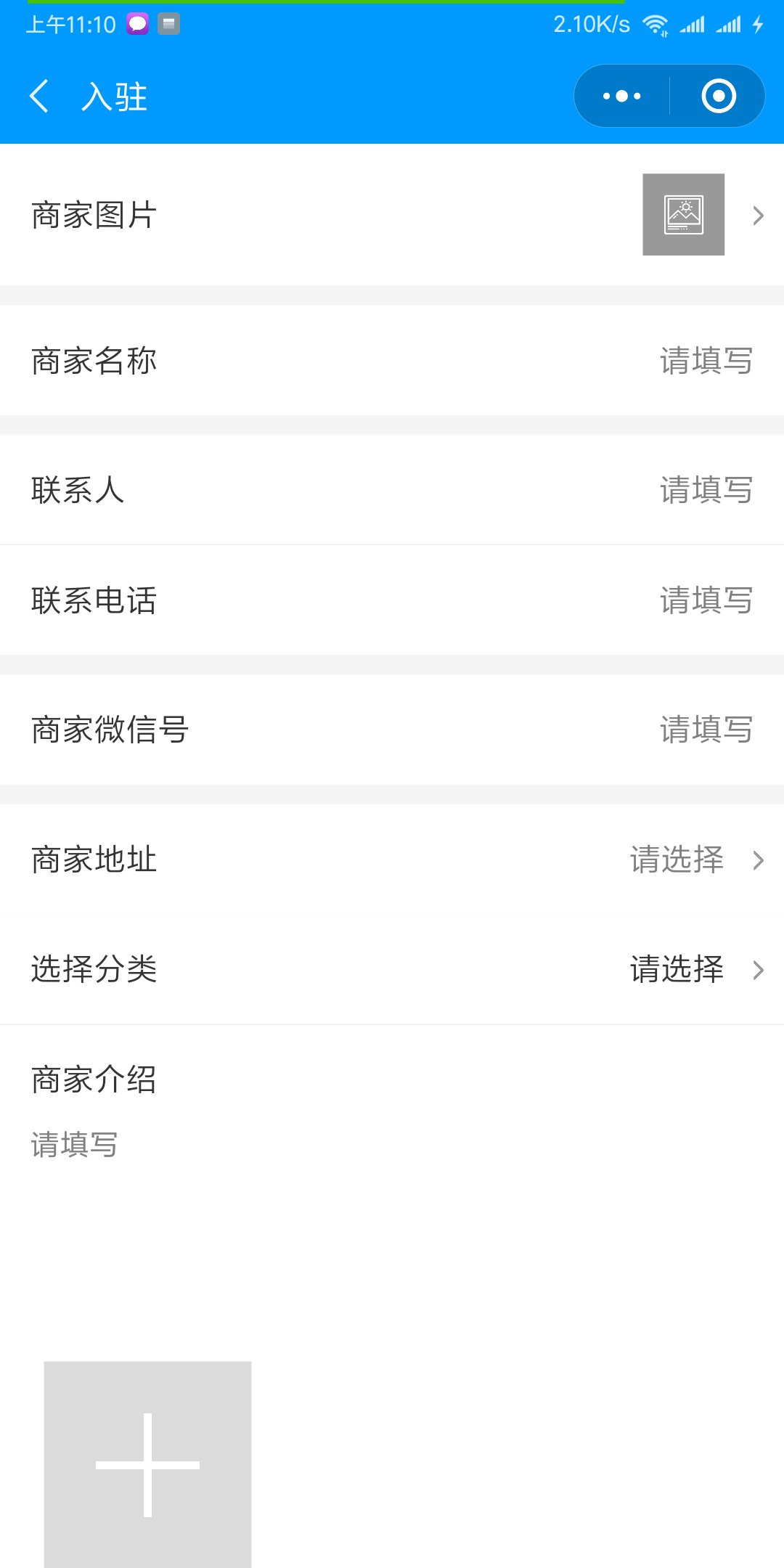Tap the 联系电话 input field
Viewport: 784px width, 1568px height.
click(392, 600)
